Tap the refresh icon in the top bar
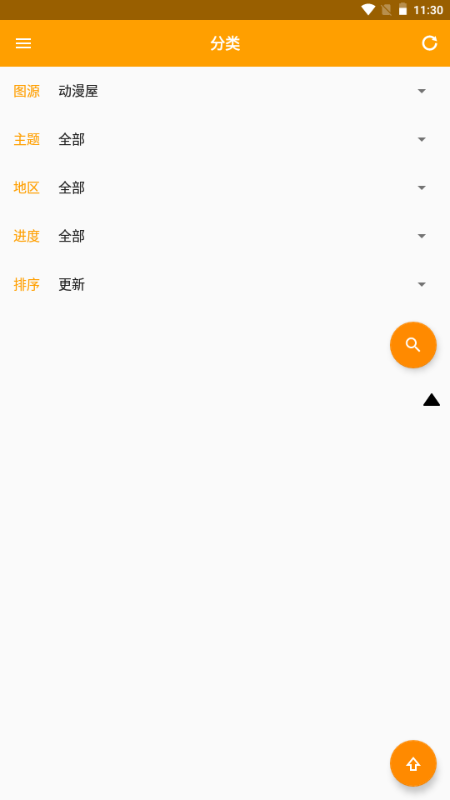Screen dimensions: 450x800 (x=429, y=43)
